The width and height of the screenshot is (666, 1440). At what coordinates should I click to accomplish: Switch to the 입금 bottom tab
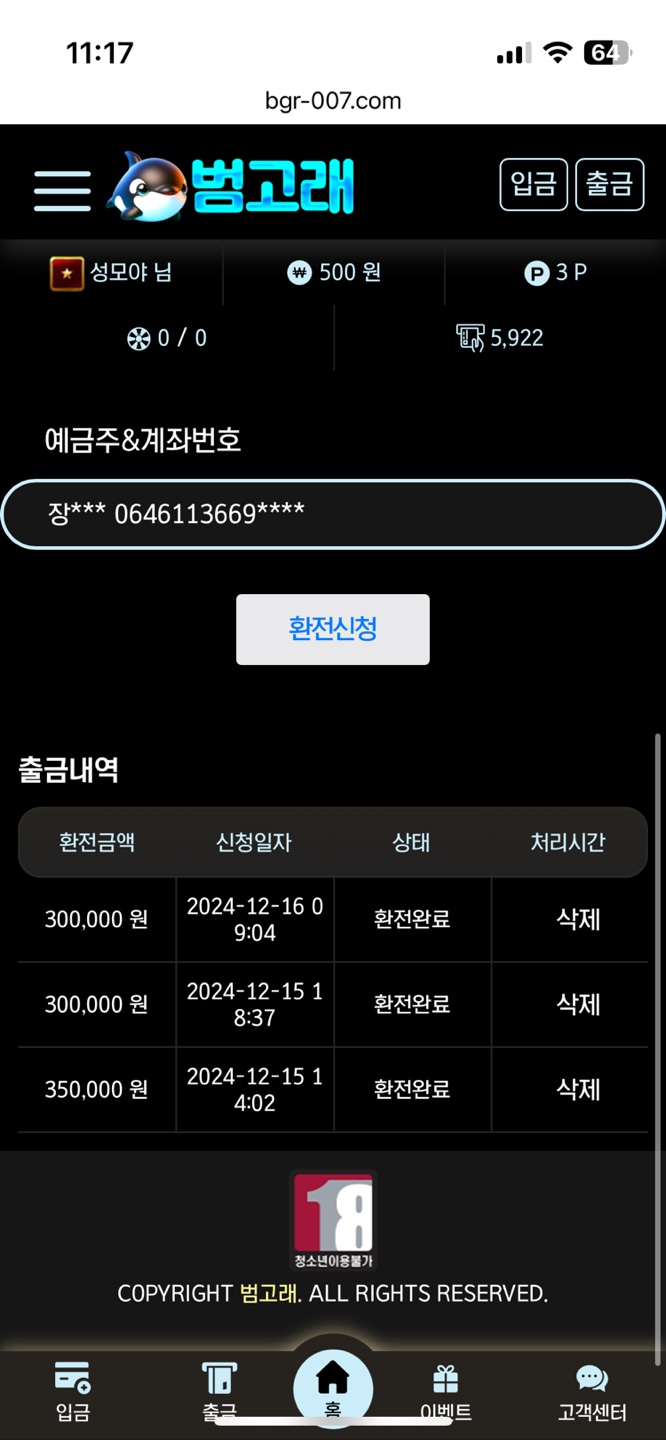tap(73, 1391)
